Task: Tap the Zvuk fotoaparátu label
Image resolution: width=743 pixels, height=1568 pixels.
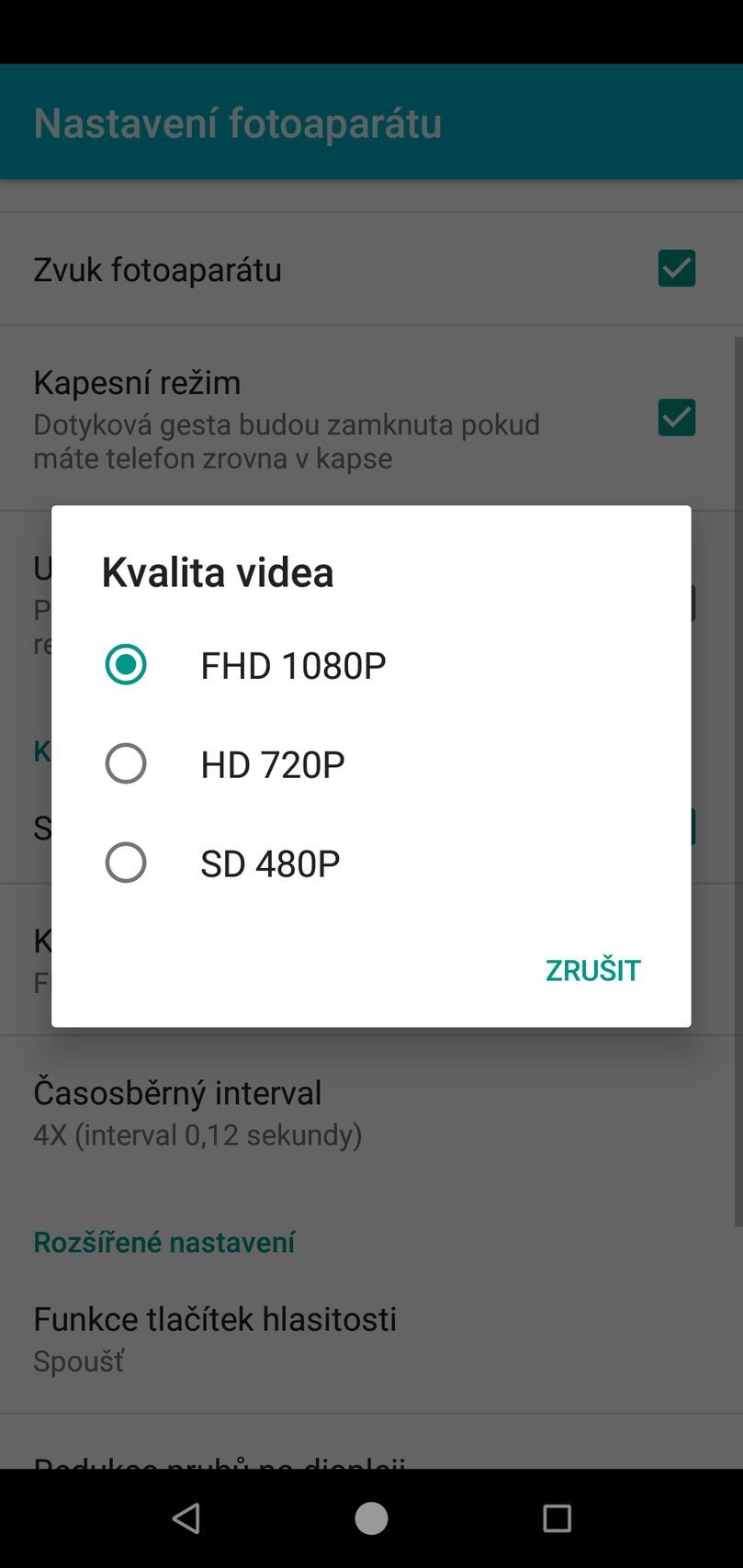Action: 157,268
